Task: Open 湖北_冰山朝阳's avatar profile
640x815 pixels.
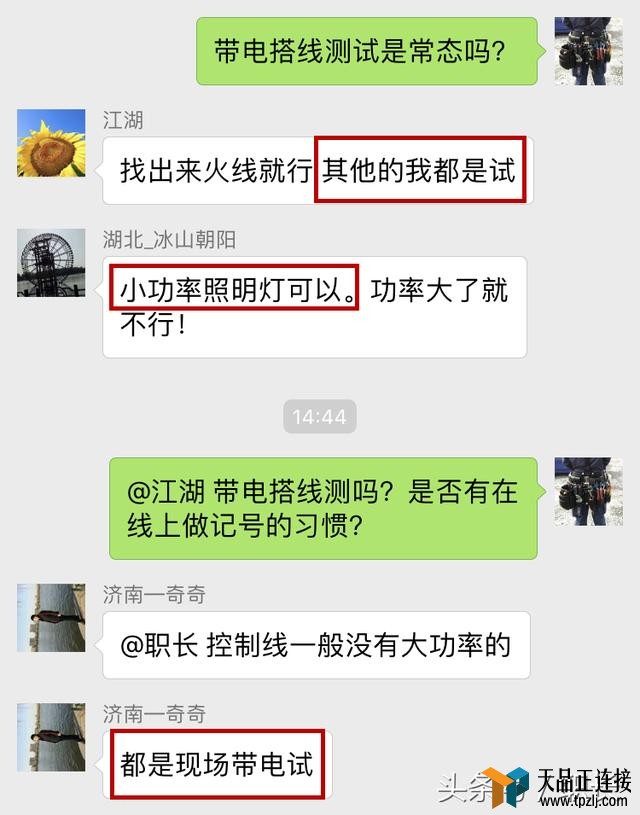Action: 51,263
